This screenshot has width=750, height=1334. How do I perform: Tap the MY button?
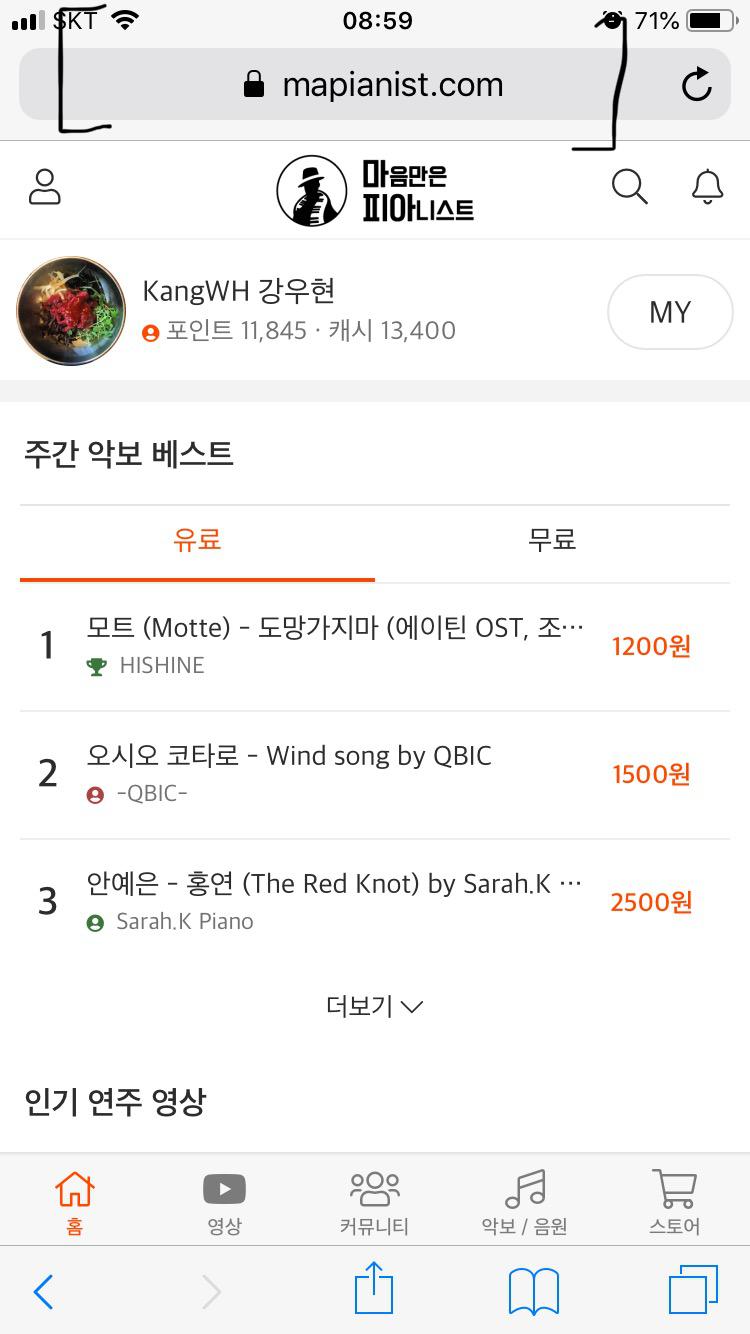pos(669,312)
